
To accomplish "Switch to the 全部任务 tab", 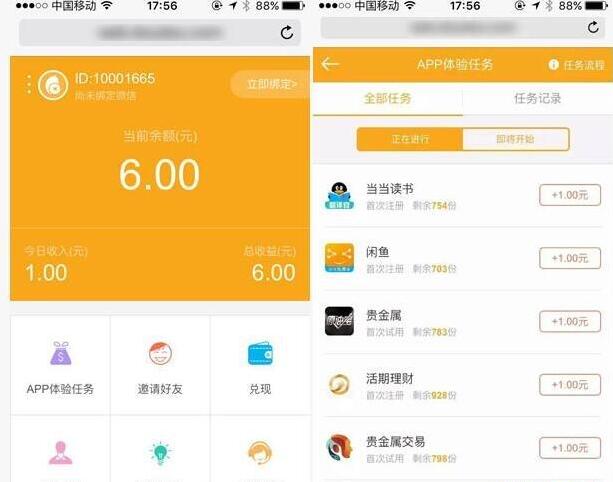I will click(x=387, y=99).
